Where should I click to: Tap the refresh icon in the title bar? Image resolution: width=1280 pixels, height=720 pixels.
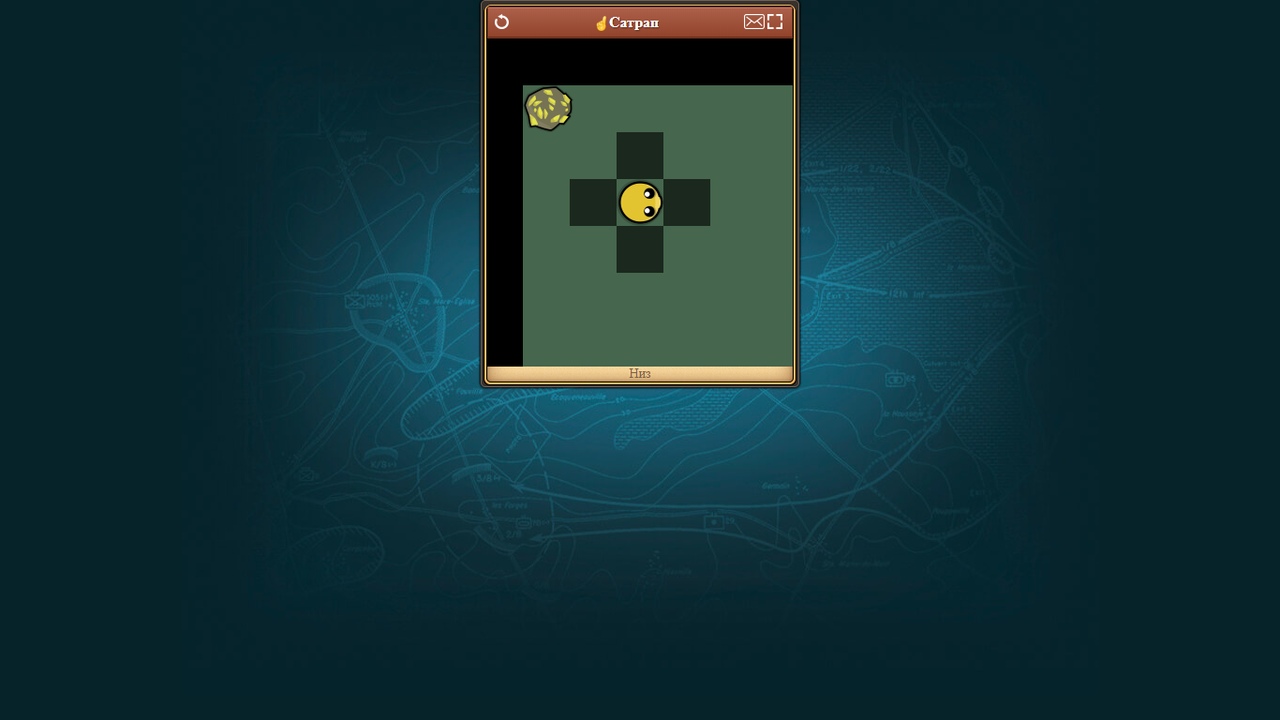coord(502,22)
